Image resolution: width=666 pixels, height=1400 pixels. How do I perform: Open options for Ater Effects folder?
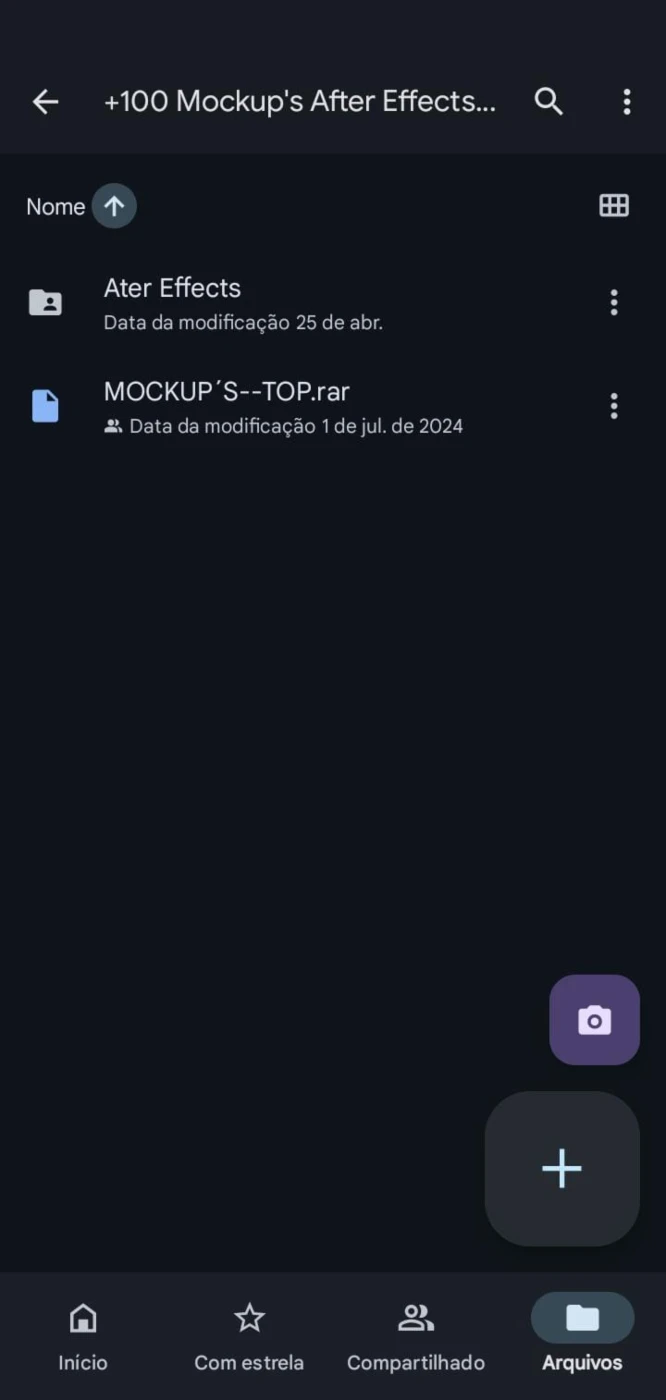click(614, 303)
